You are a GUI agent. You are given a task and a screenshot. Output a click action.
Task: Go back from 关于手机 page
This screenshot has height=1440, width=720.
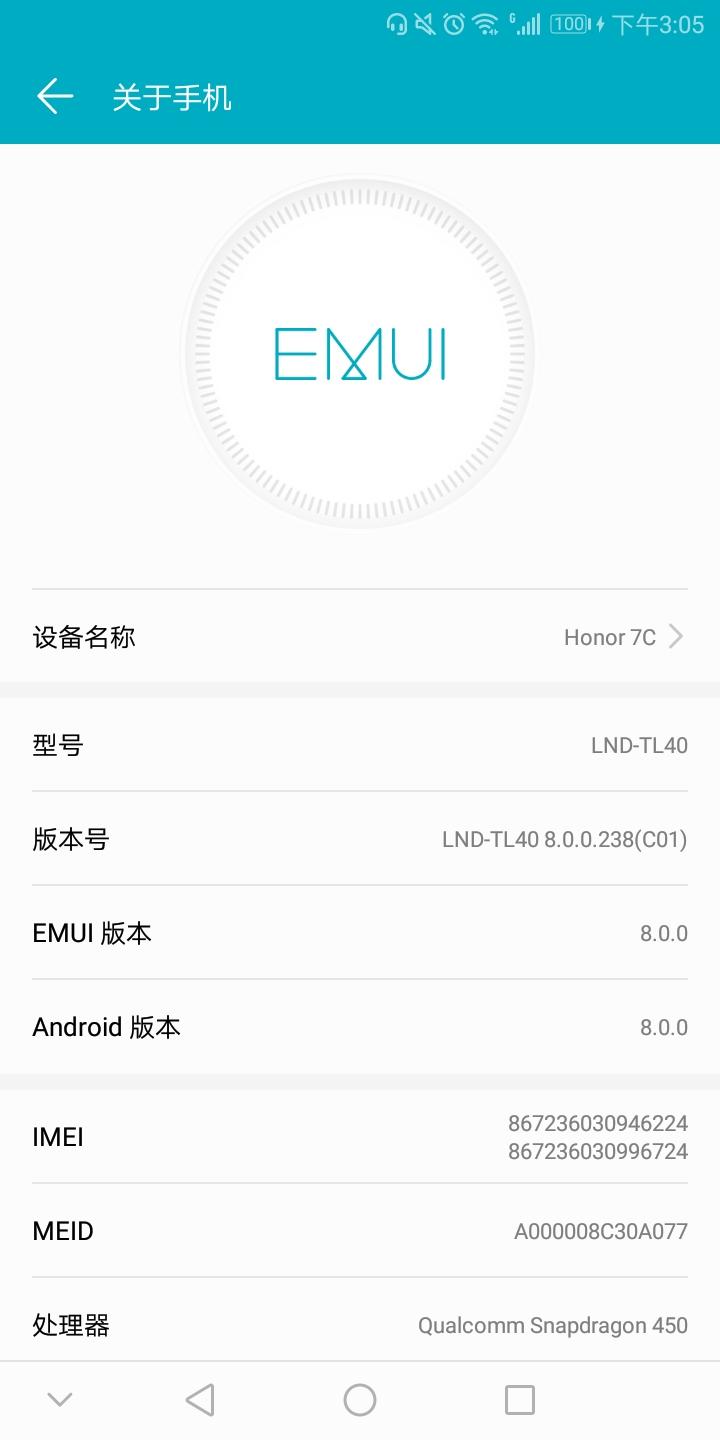pyautogui.click(x=55, y=97)
